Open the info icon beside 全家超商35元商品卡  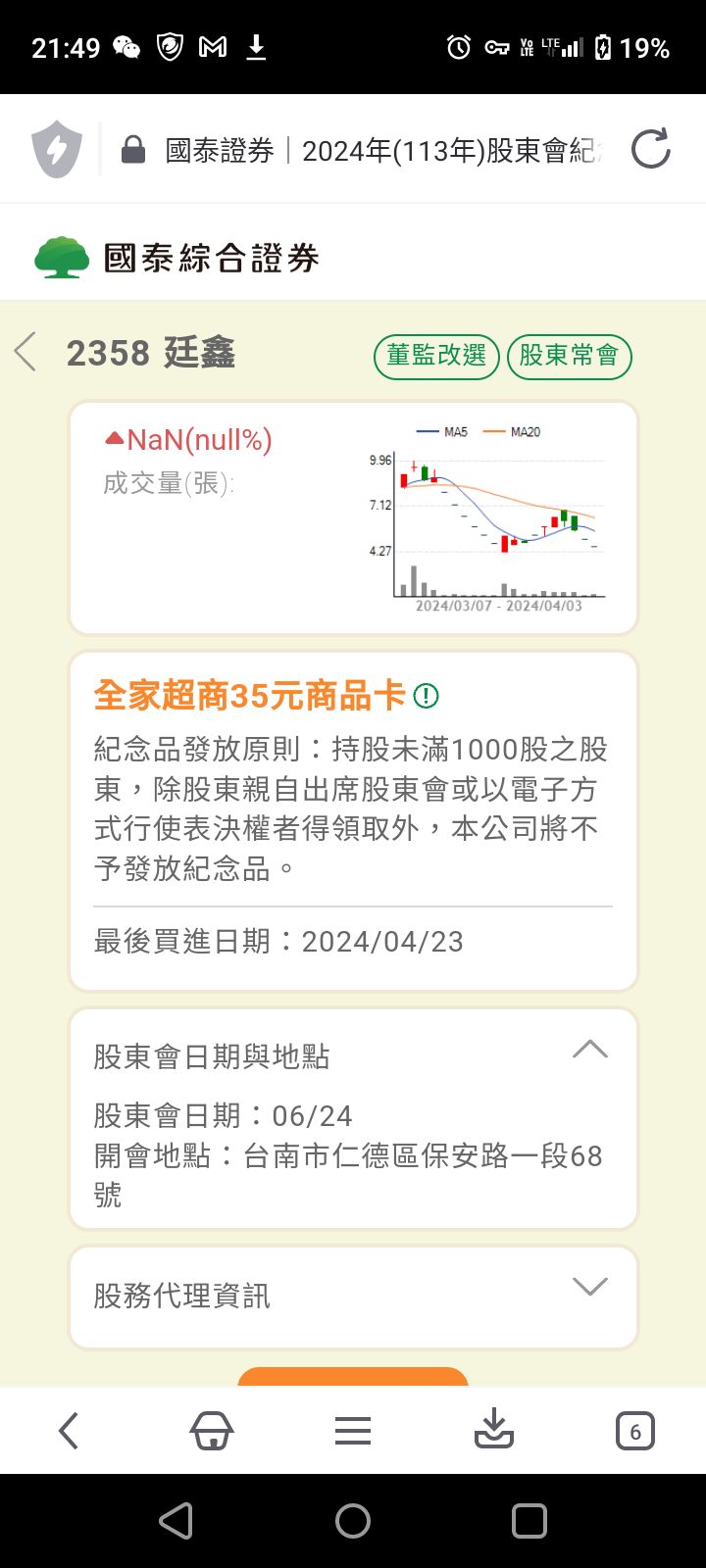click(426, 697)
